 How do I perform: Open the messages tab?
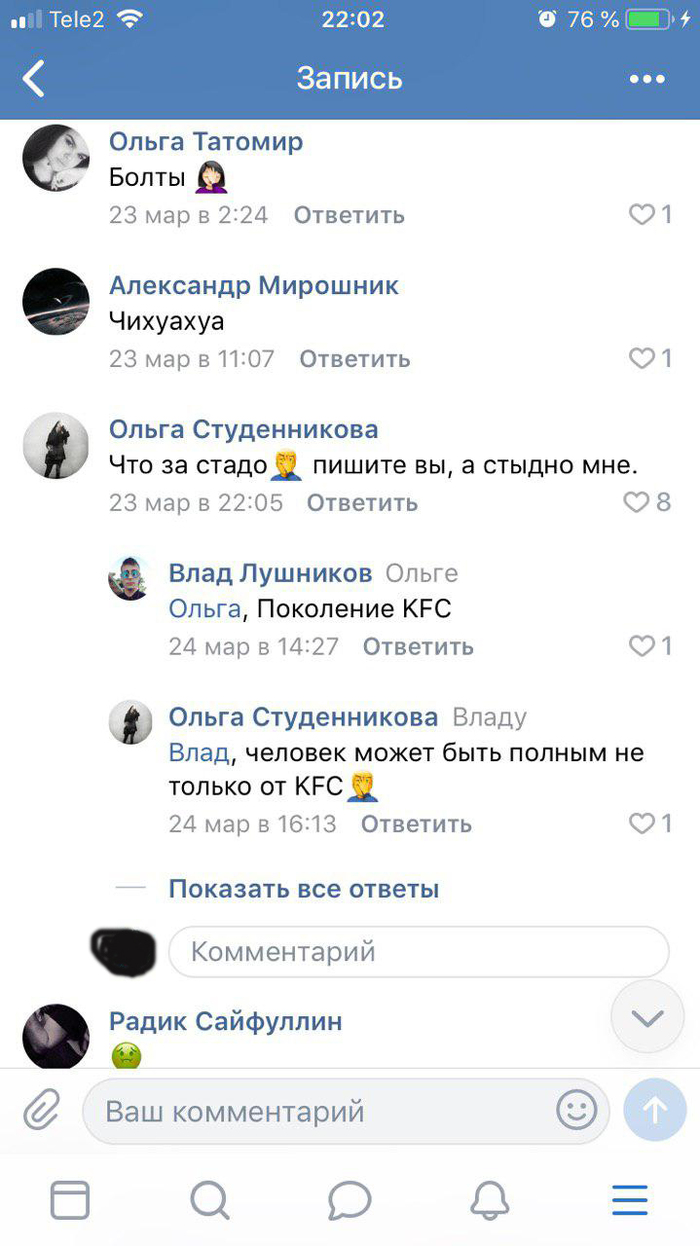[x=350, y=1200]
